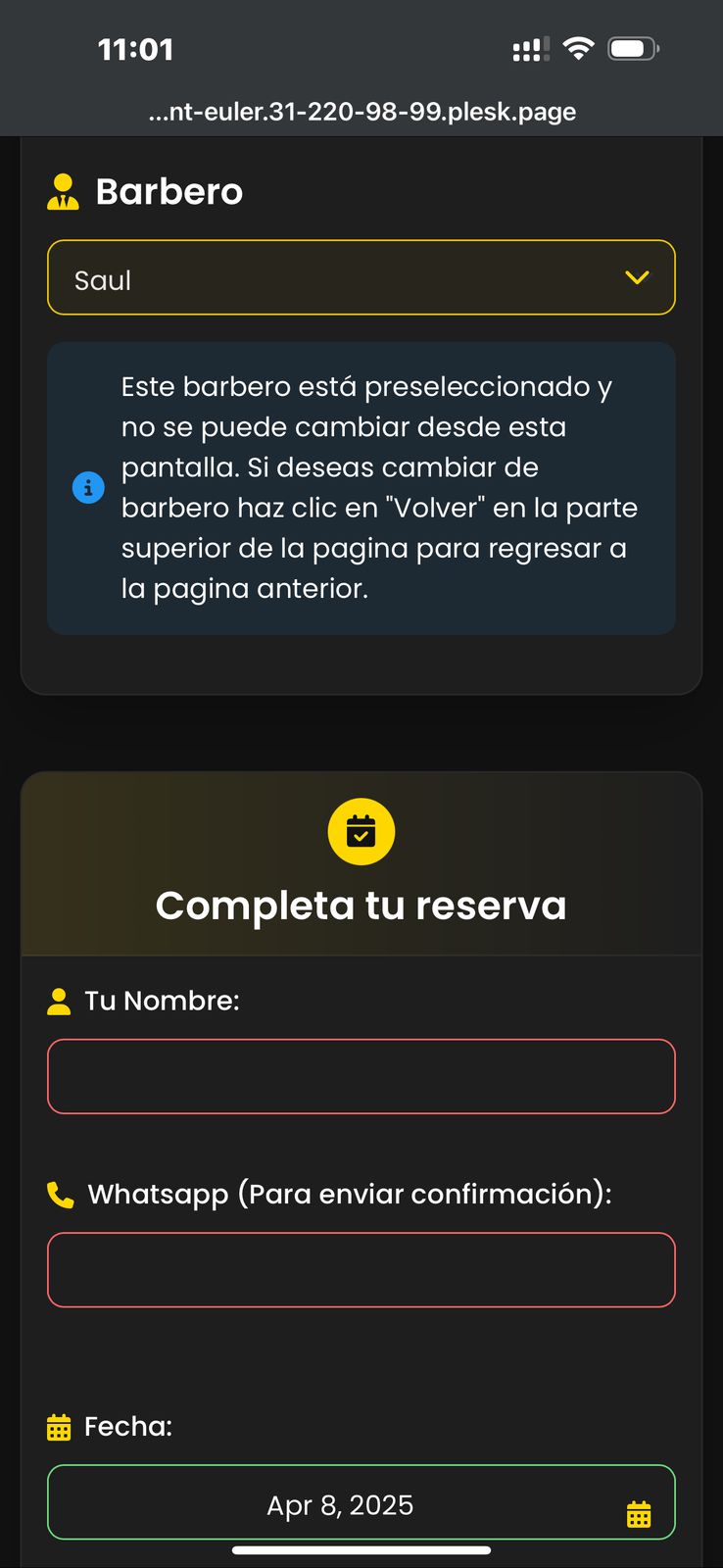Screen dimensions: 723x1568
Task: Open the Saul barber dropdown
Action: pos(361,277)
